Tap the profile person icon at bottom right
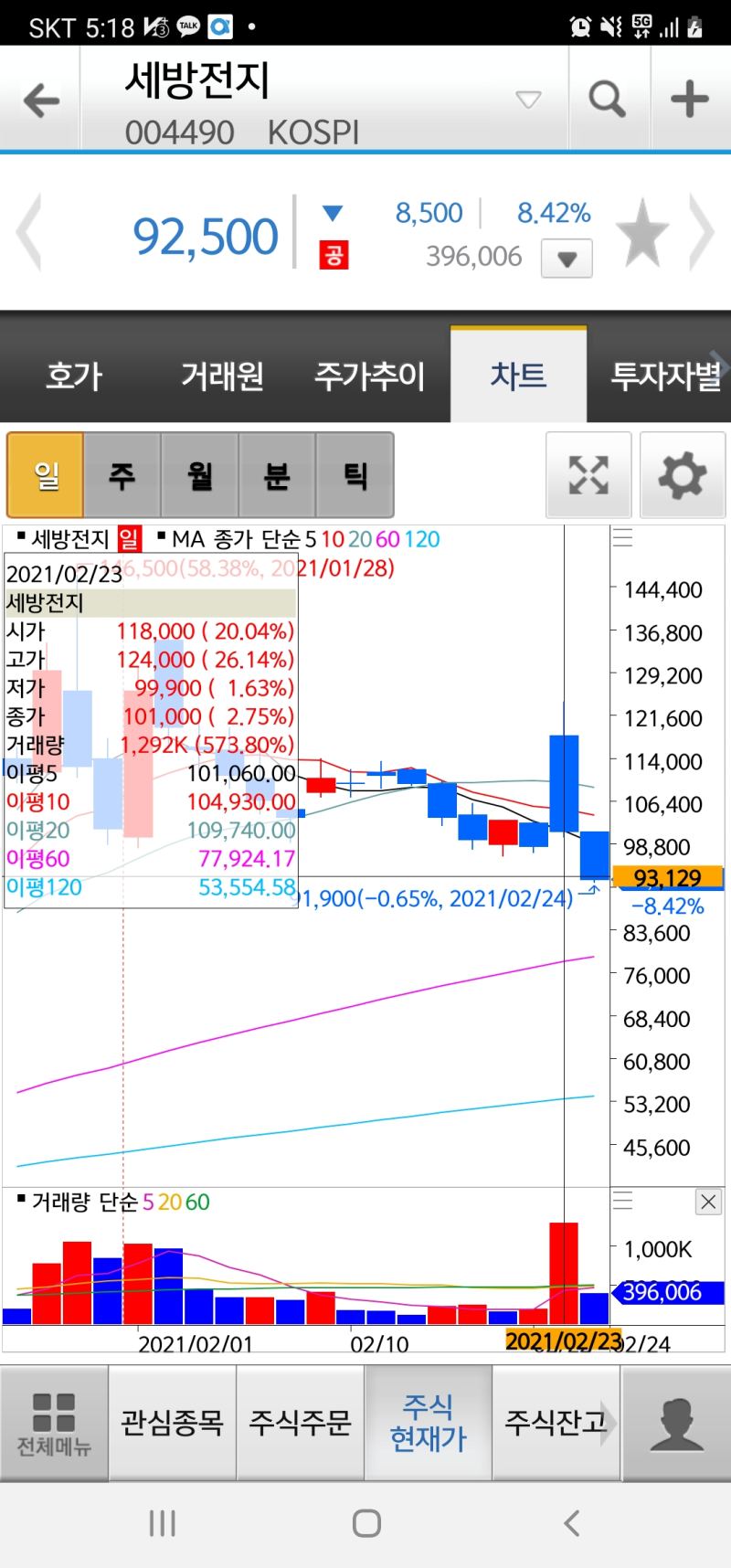Image resolution: width=731 pixels, height=1568 pixels. [674, 1422]
